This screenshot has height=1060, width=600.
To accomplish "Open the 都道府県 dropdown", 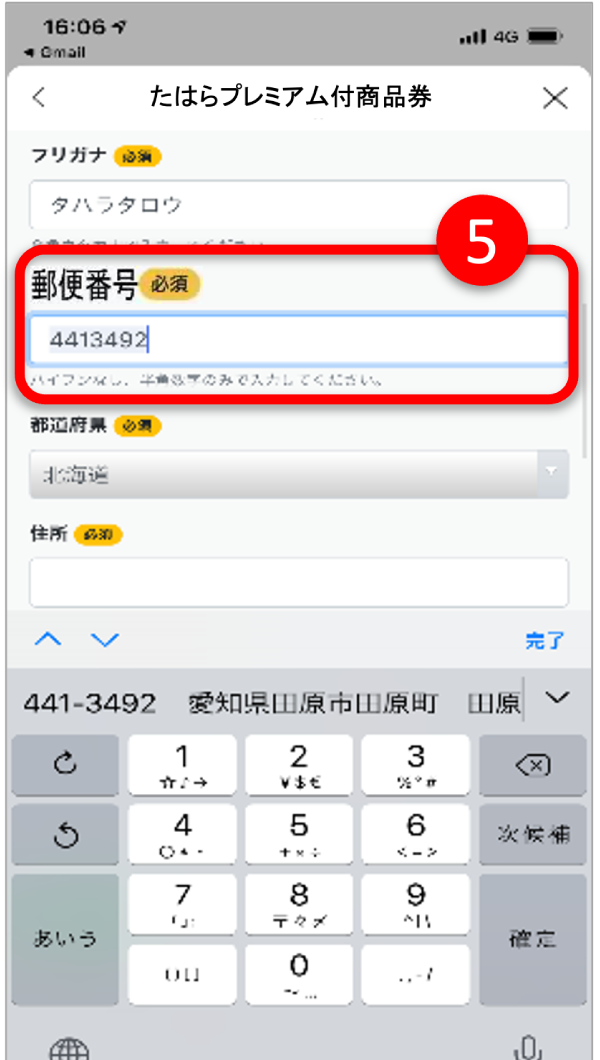I will tap(298, 475).
